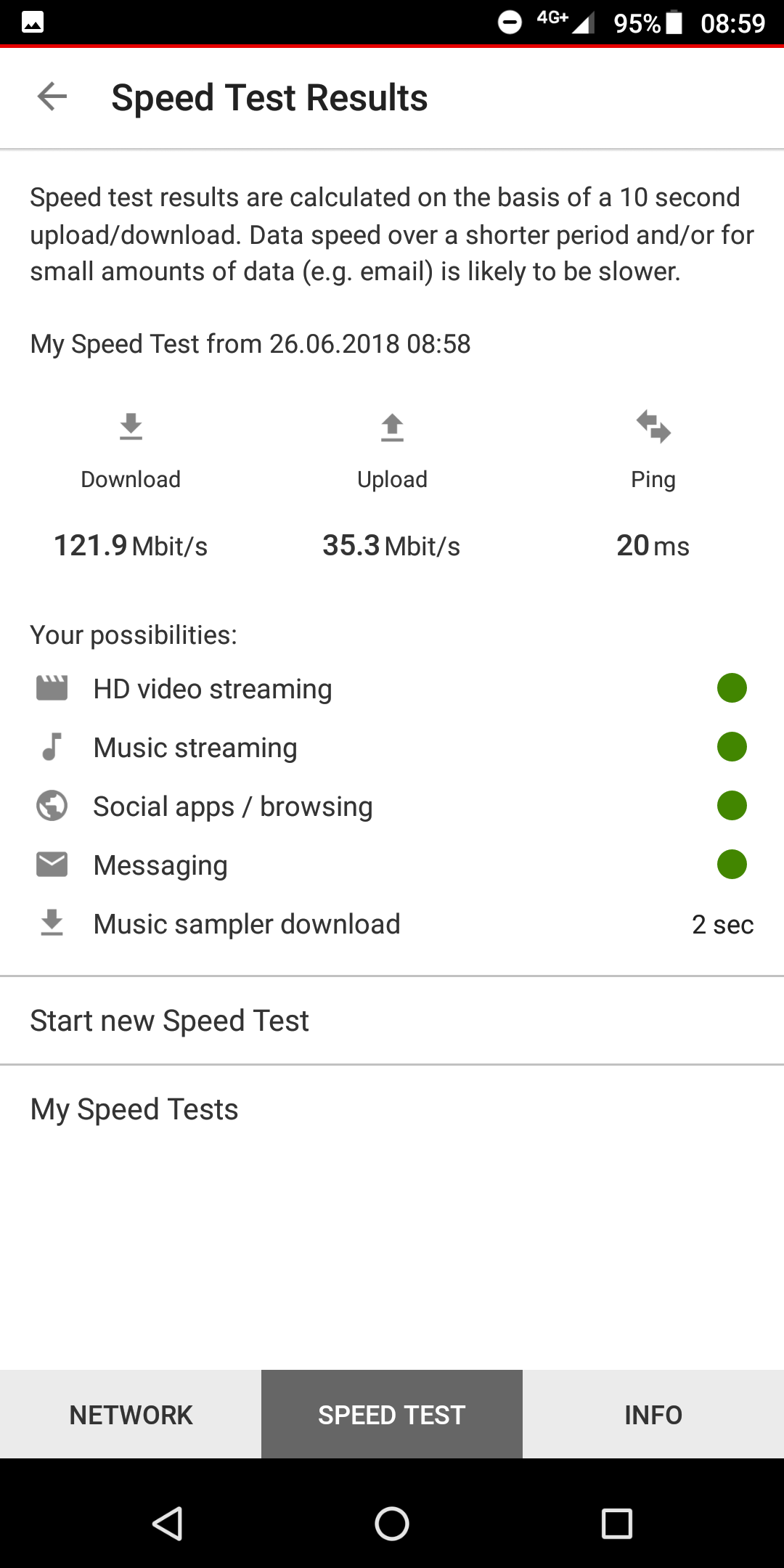
Task: Start new Speed Test
Action: pyautogui.click(x=392, y=1021)
